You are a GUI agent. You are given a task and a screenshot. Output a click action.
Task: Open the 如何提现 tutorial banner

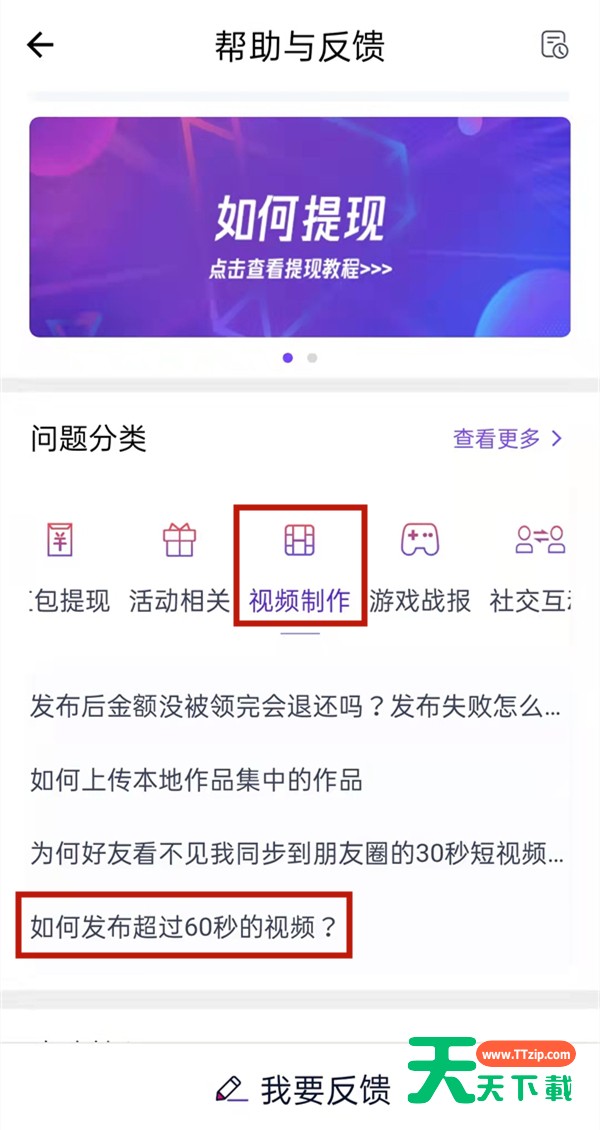[x=300, y=227]
